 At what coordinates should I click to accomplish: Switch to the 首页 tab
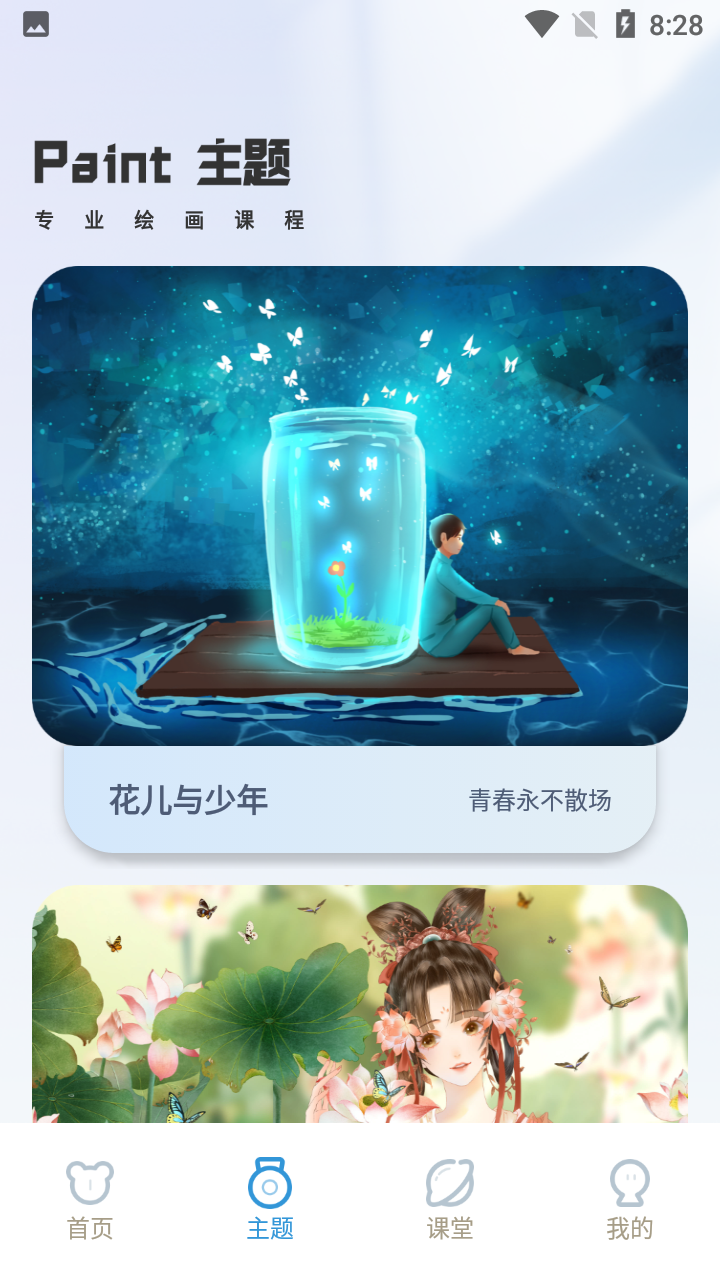90,1200
